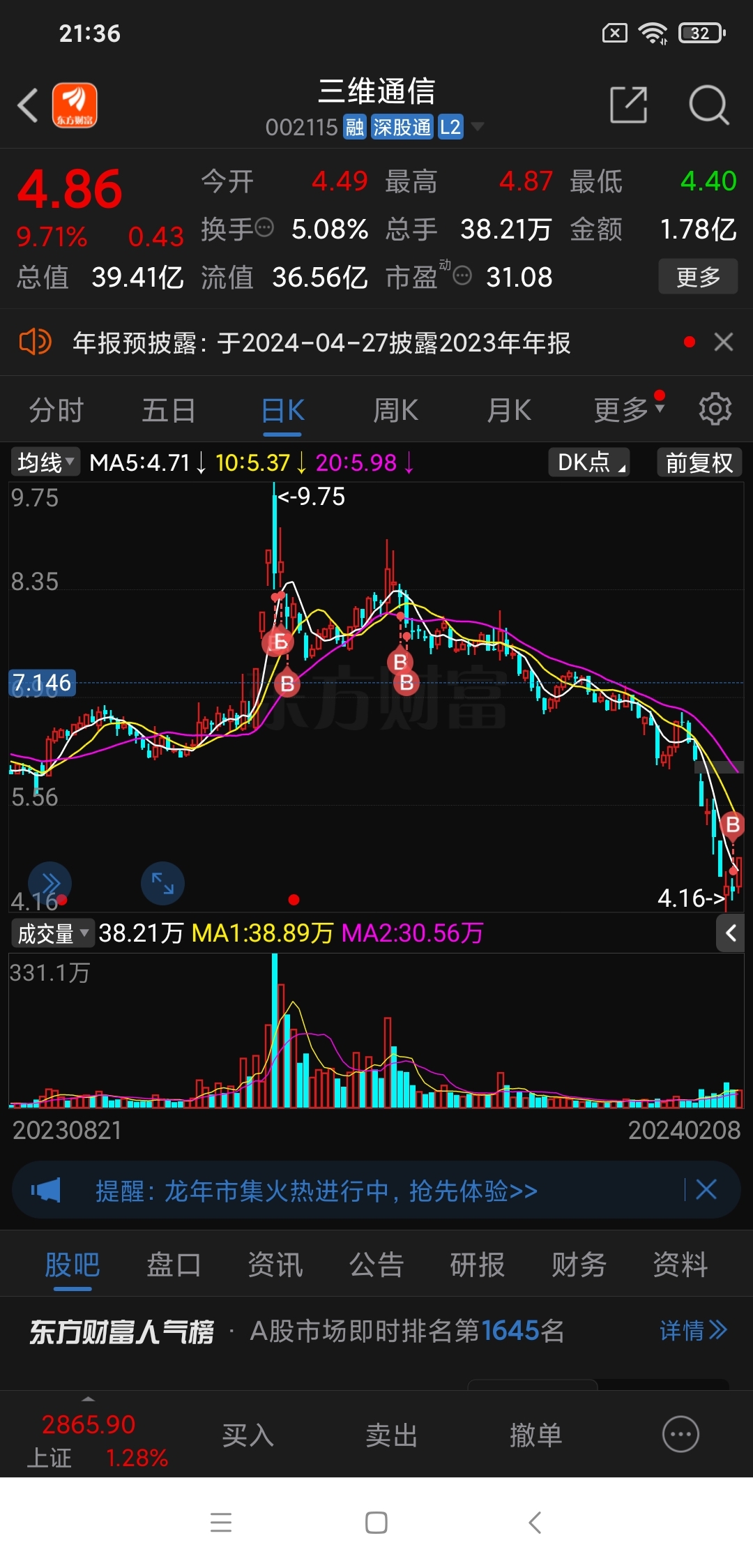Switch to the 五日 chart tab
Viewport: 753px width, 1568px height.
click(x=169, y=410)
